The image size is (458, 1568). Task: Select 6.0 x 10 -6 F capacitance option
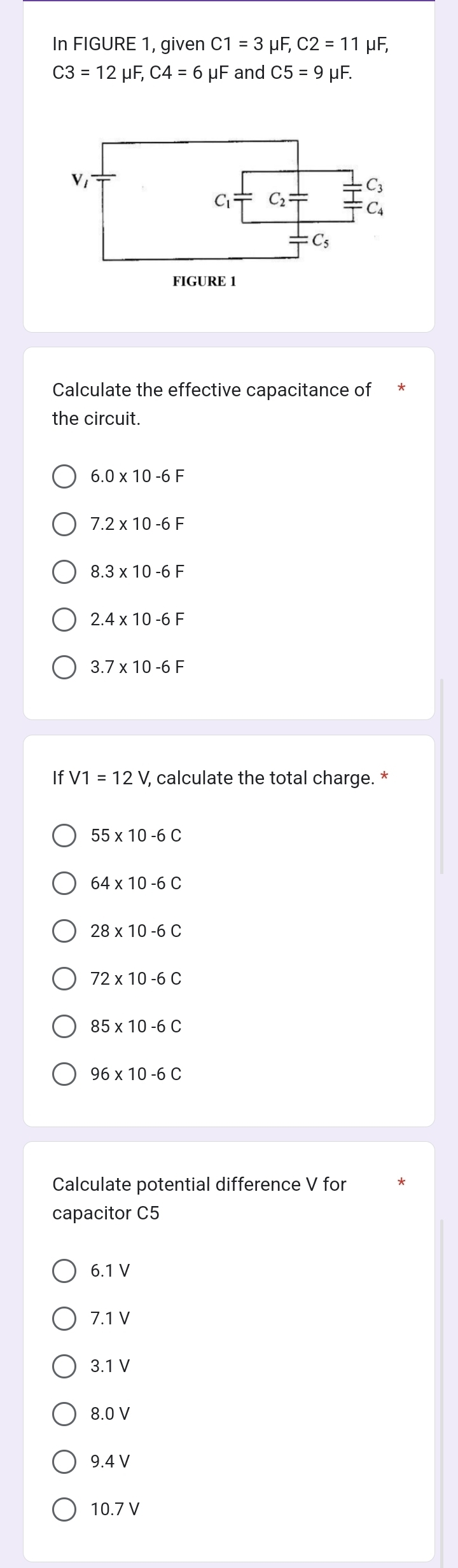[x=64, y=476]
